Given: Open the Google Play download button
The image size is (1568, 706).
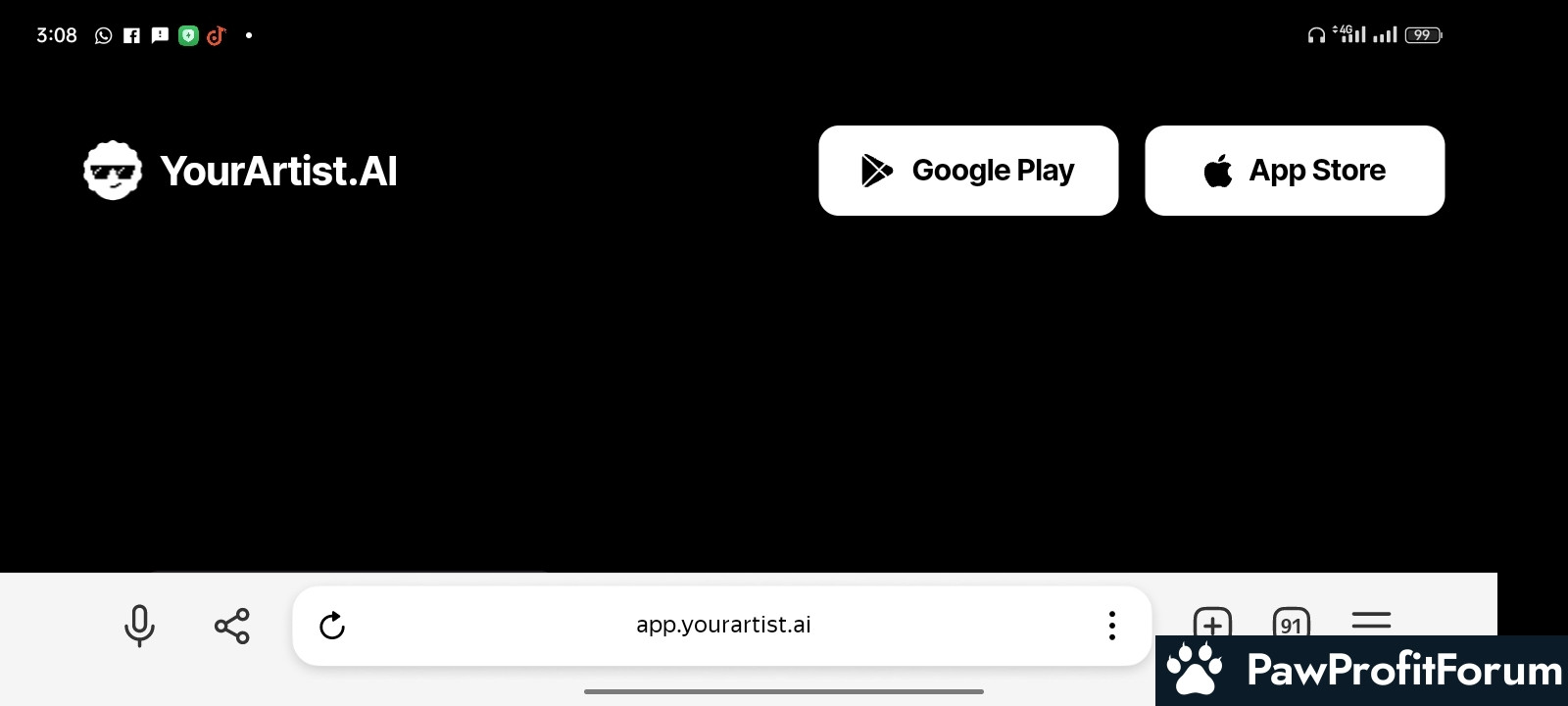Looking at the screenshot, I should click(x=968, y=171).
